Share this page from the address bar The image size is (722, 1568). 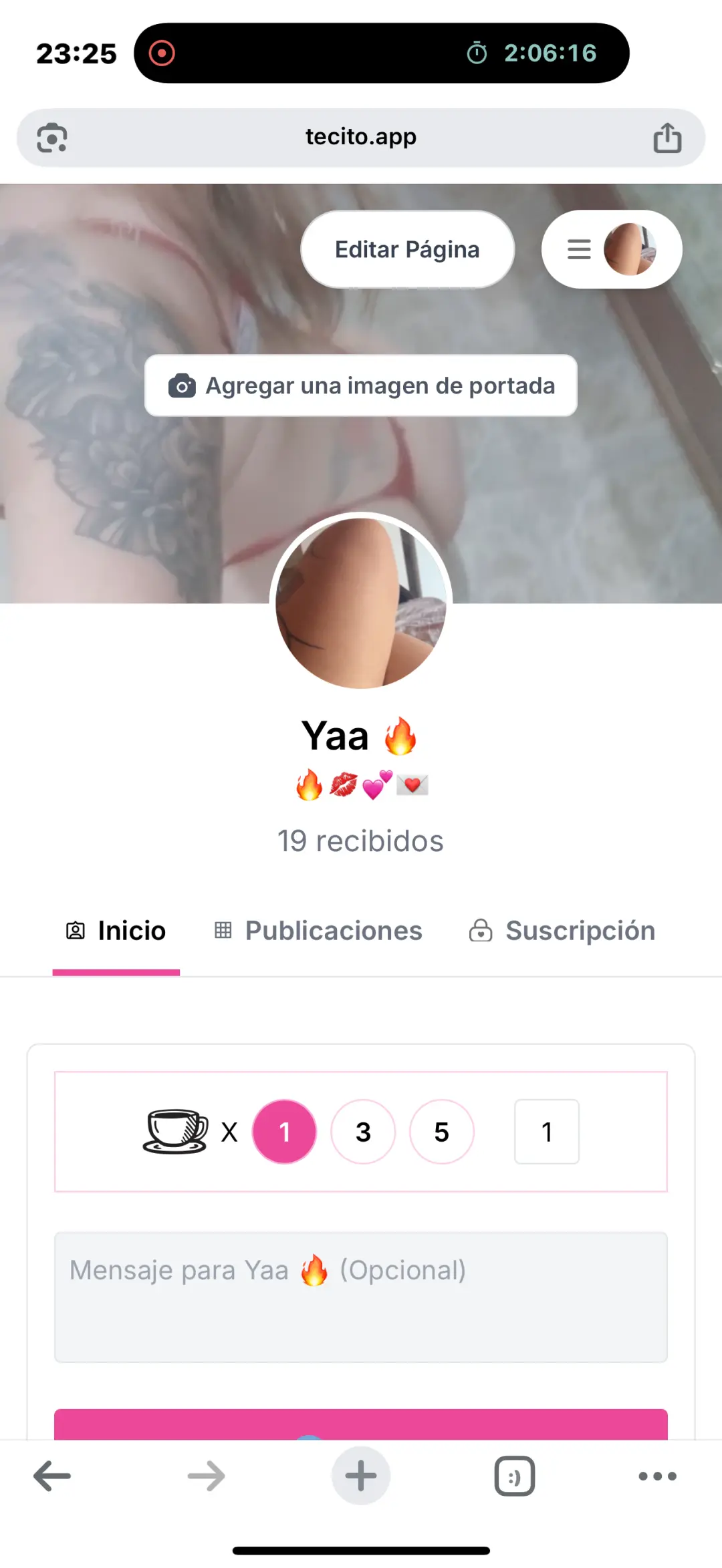point(667,138)
